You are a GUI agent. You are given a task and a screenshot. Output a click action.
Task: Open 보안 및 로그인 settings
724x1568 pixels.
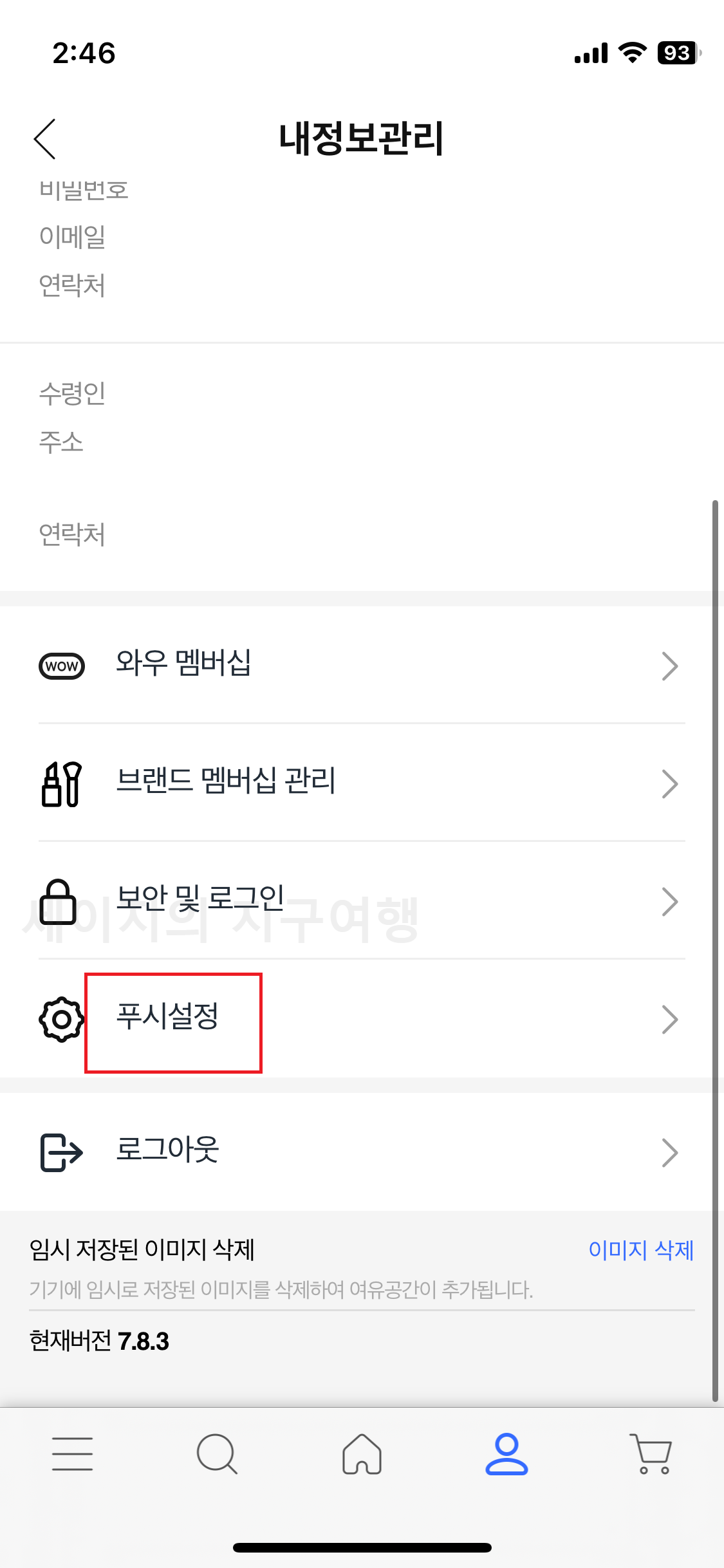[362, 901]
